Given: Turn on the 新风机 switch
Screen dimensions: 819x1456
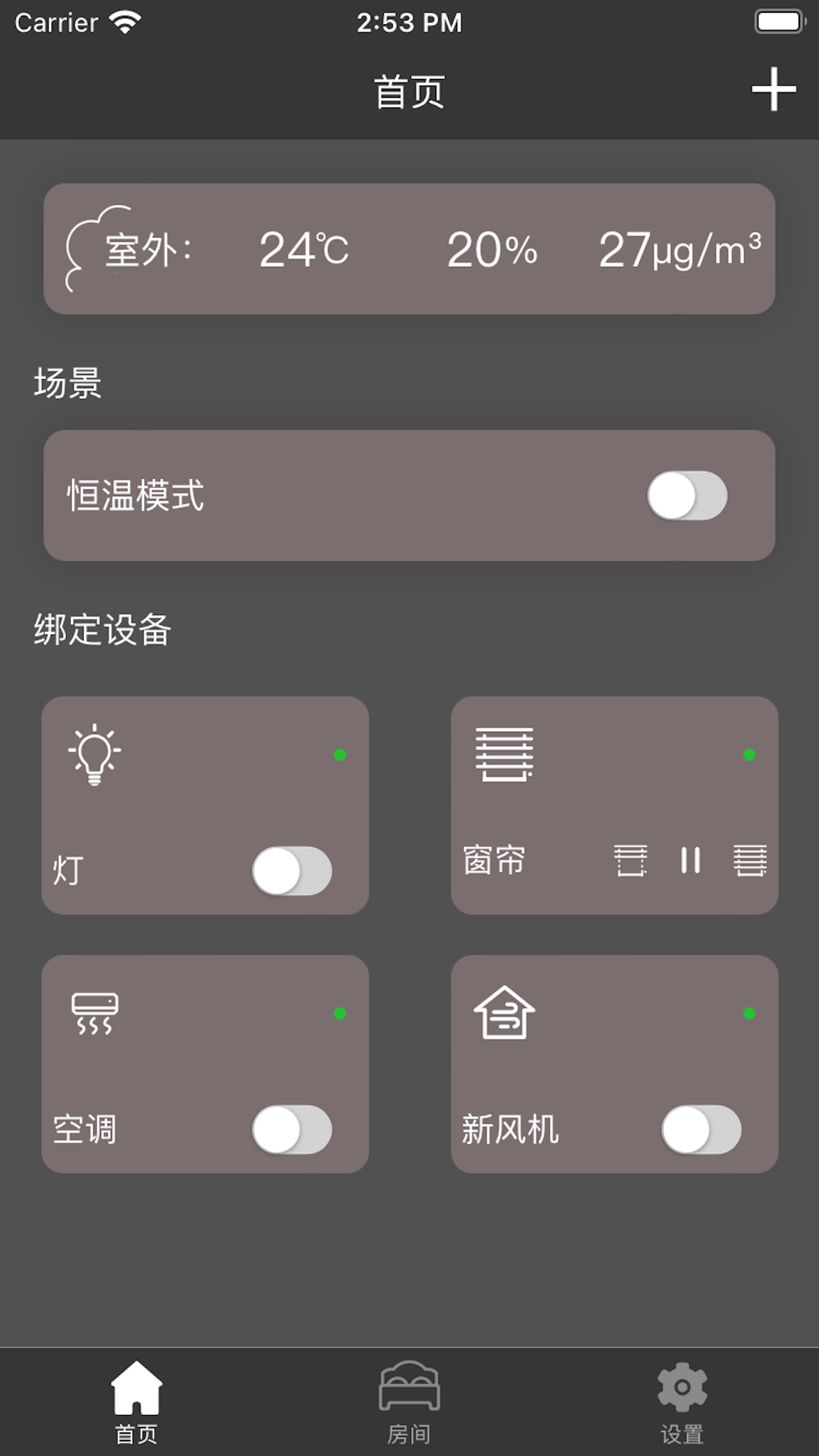Looking at the screenshot, I should pos(701,1131).
